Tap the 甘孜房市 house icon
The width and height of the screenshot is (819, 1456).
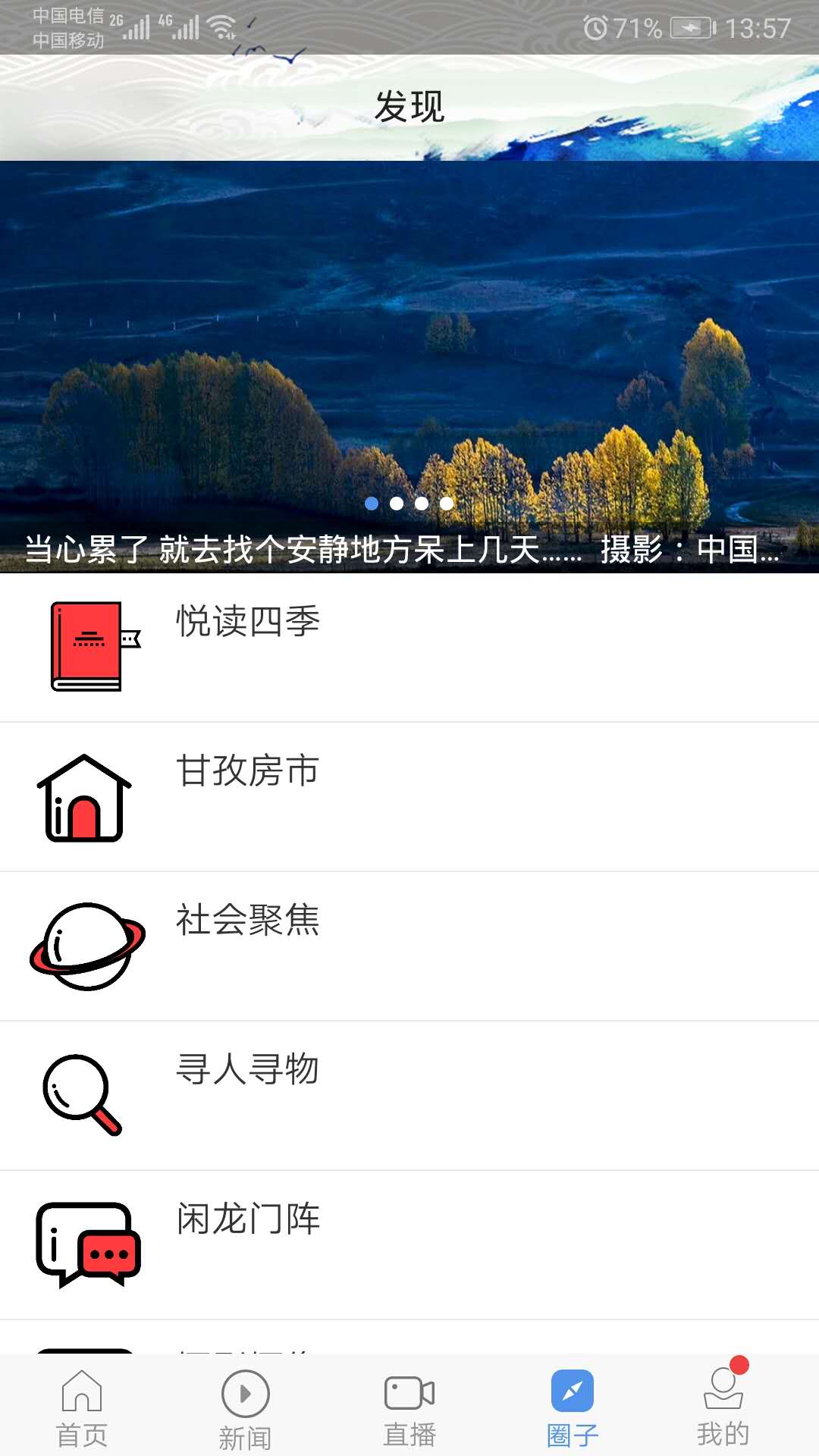(x=83, y=798)
